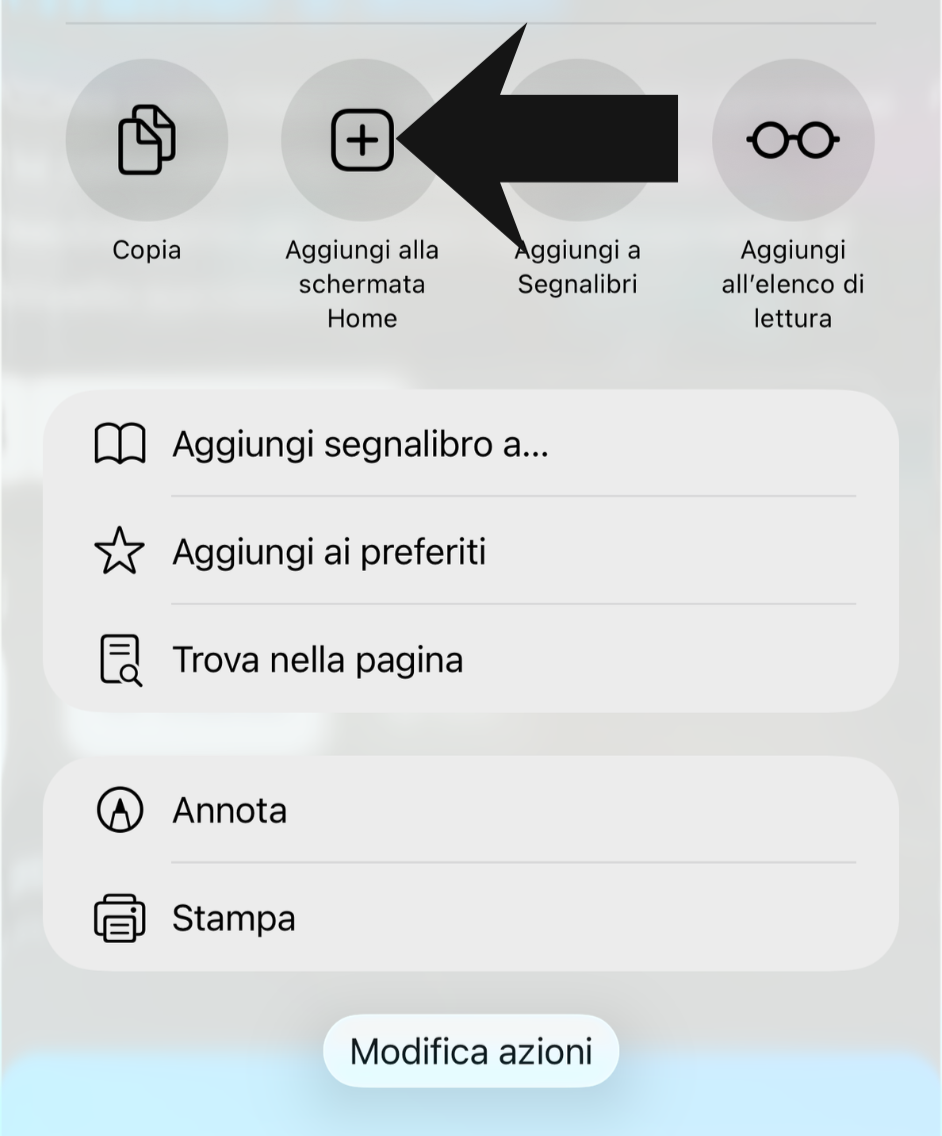The width and height of the screenshot is (942, 1136).
Task: Tap the magnifier document icon for Trova nella pagina
Action: tap(120, 658)
